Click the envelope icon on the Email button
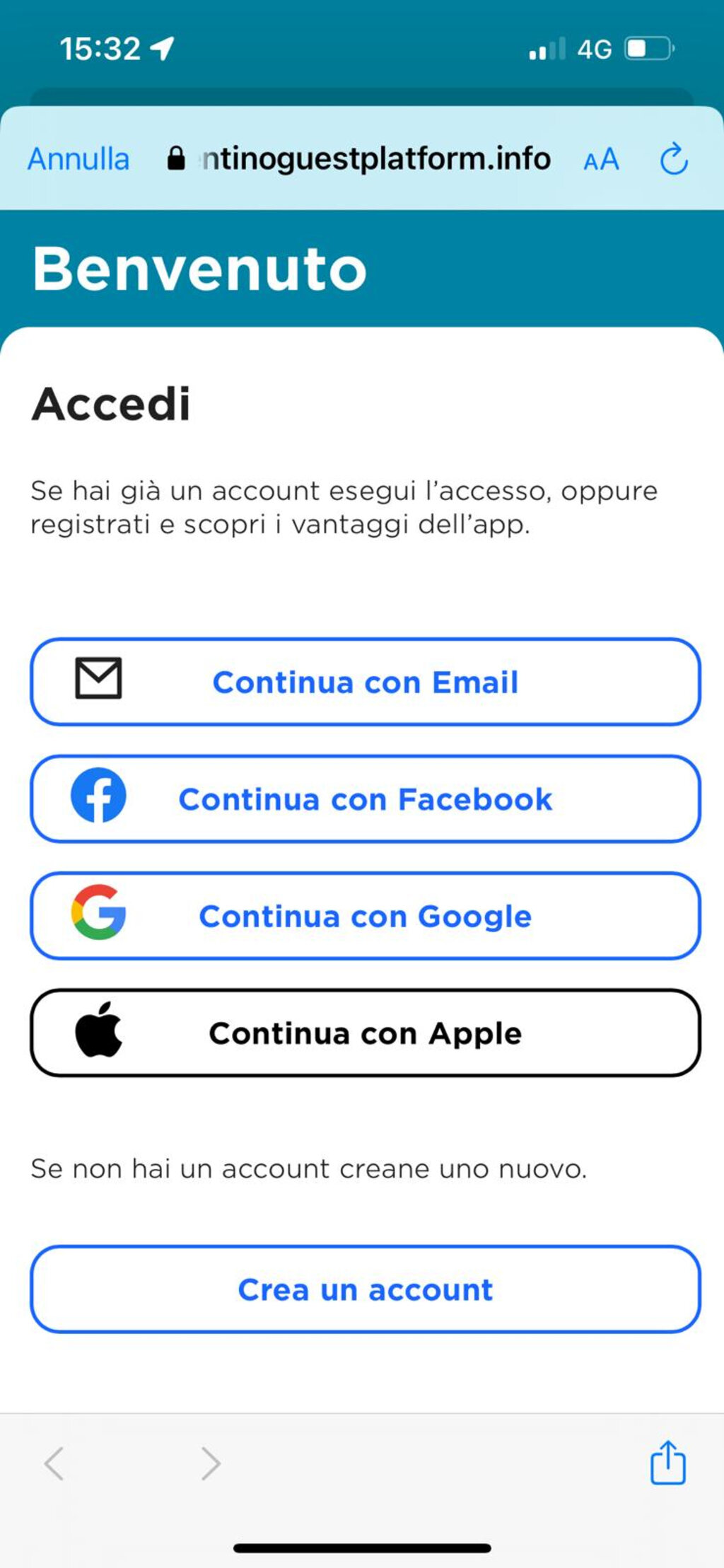Screen dimensions: 724x1568 point(99,681)
